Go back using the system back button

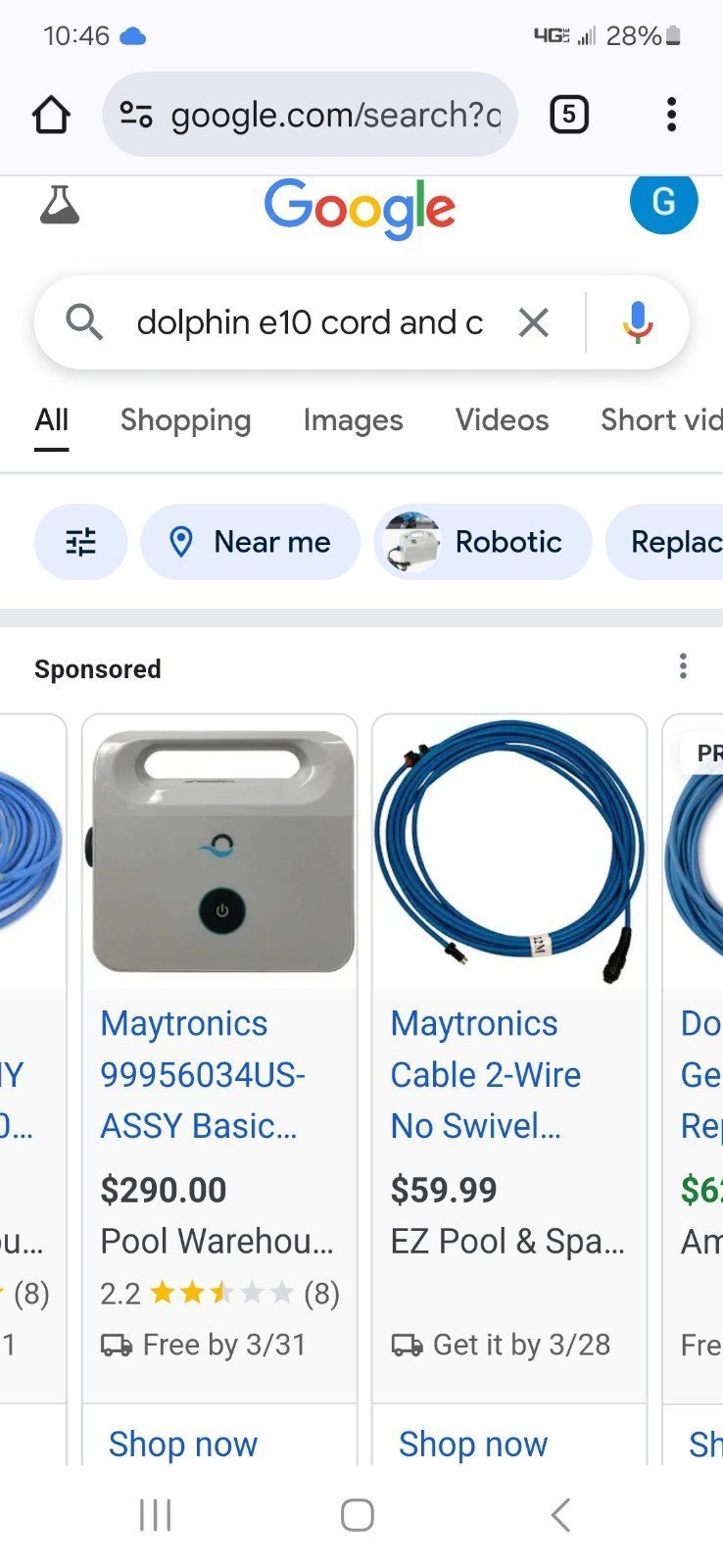click(x=560, y=1515)
